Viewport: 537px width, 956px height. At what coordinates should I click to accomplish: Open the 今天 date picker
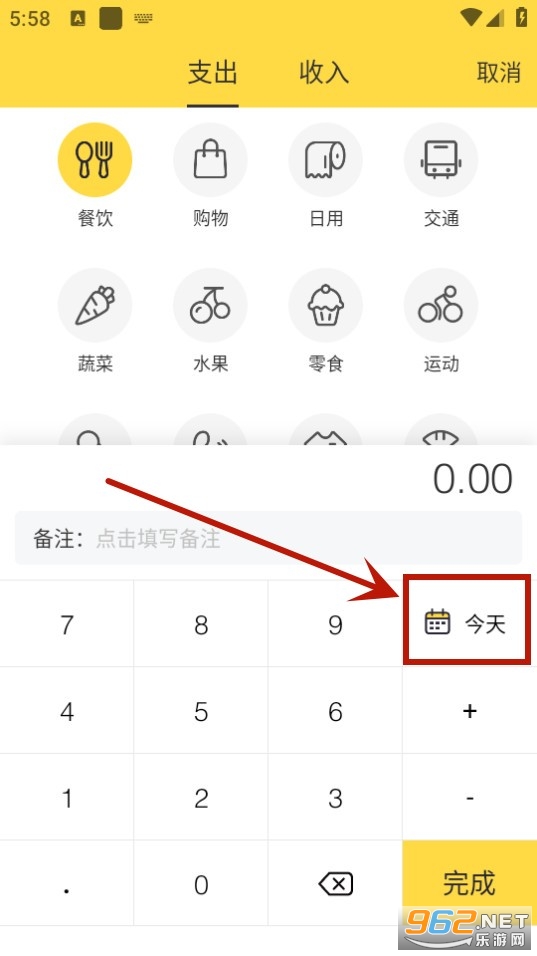click(467, 622)
